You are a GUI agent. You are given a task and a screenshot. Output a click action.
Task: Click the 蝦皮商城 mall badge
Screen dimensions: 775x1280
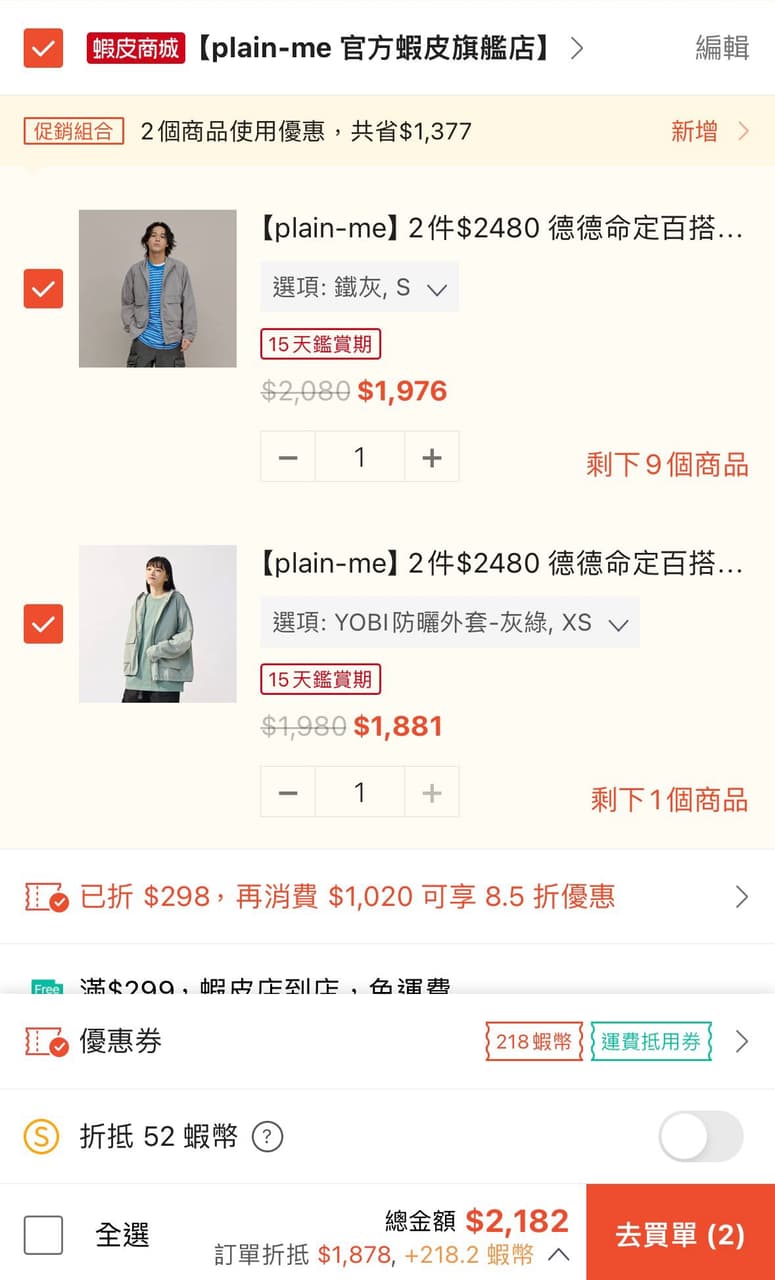pos(135,47)
